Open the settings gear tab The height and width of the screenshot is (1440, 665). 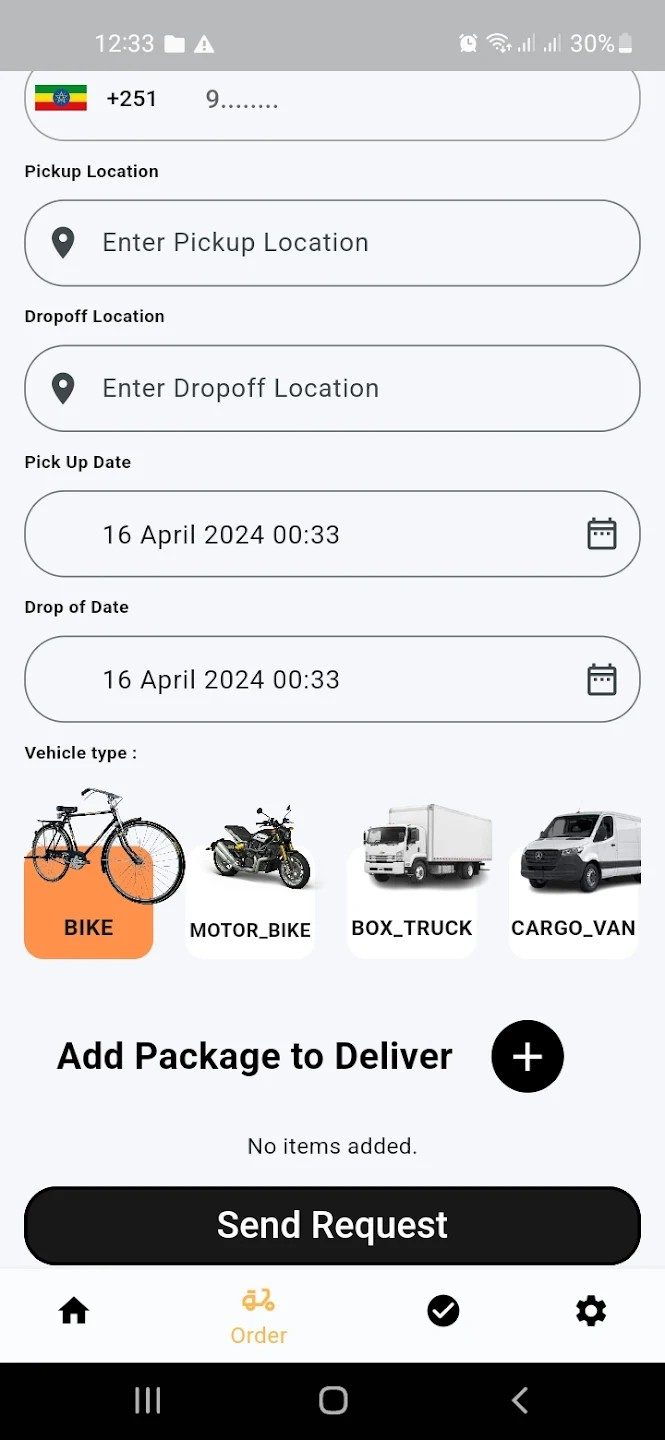(591, 1311)
